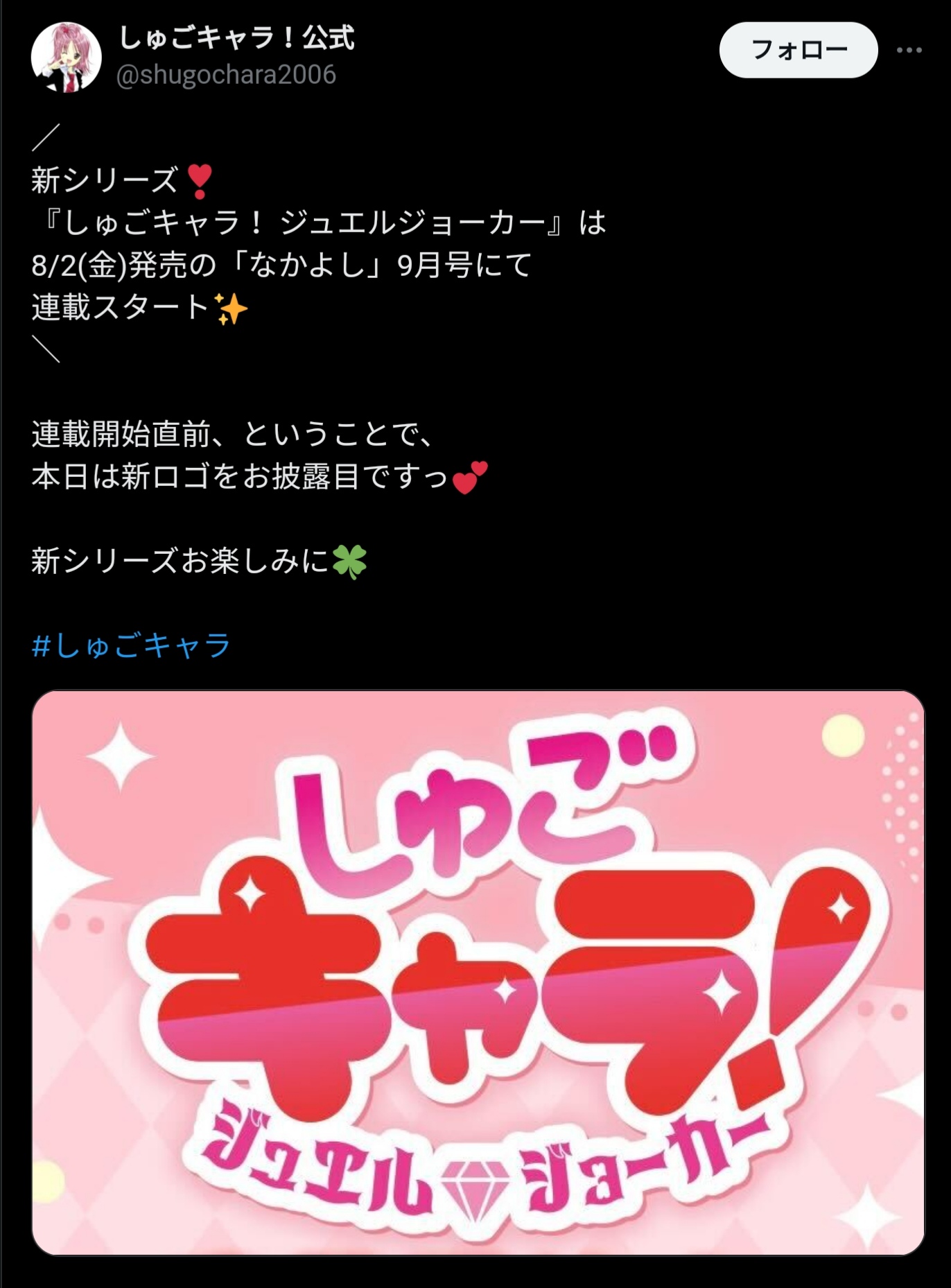Follow the しゅごキャラ！公式 account
Screen dimensions: 951x1288
click(x=799, y=50)
